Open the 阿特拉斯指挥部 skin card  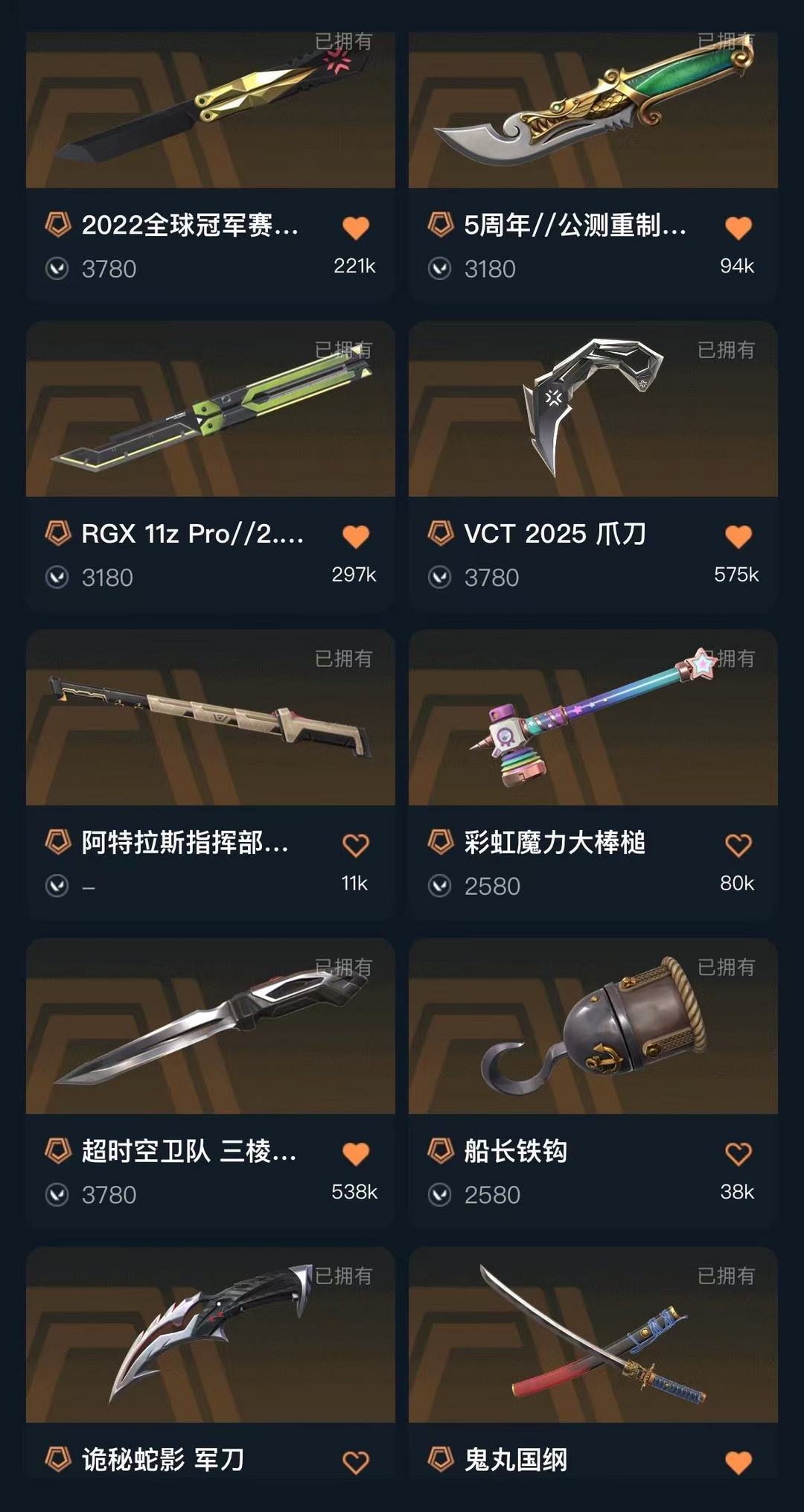[210, 718]
